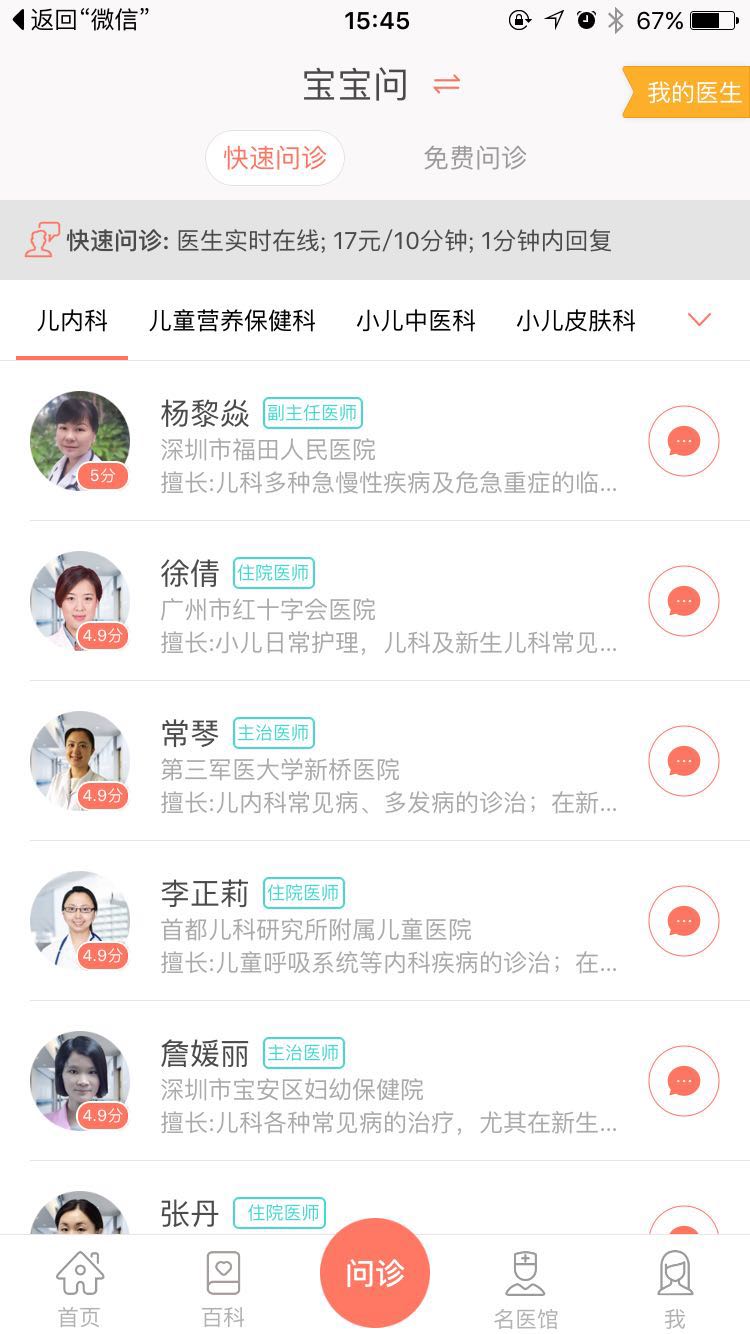
Task: Message doctor 常琴 via chat icon
Action: [683, 761]
